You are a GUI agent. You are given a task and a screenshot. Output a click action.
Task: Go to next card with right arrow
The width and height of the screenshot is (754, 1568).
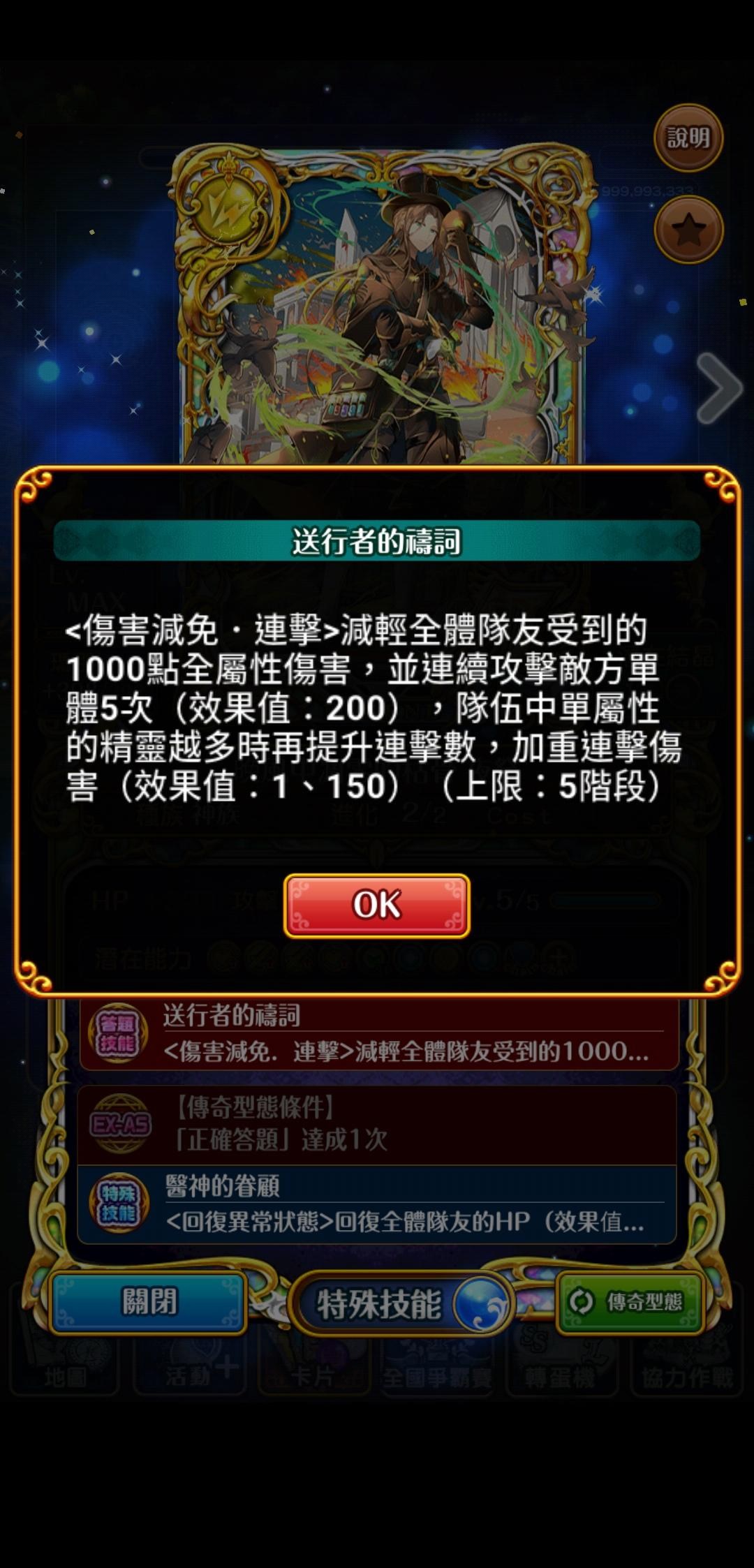(719, 388)
